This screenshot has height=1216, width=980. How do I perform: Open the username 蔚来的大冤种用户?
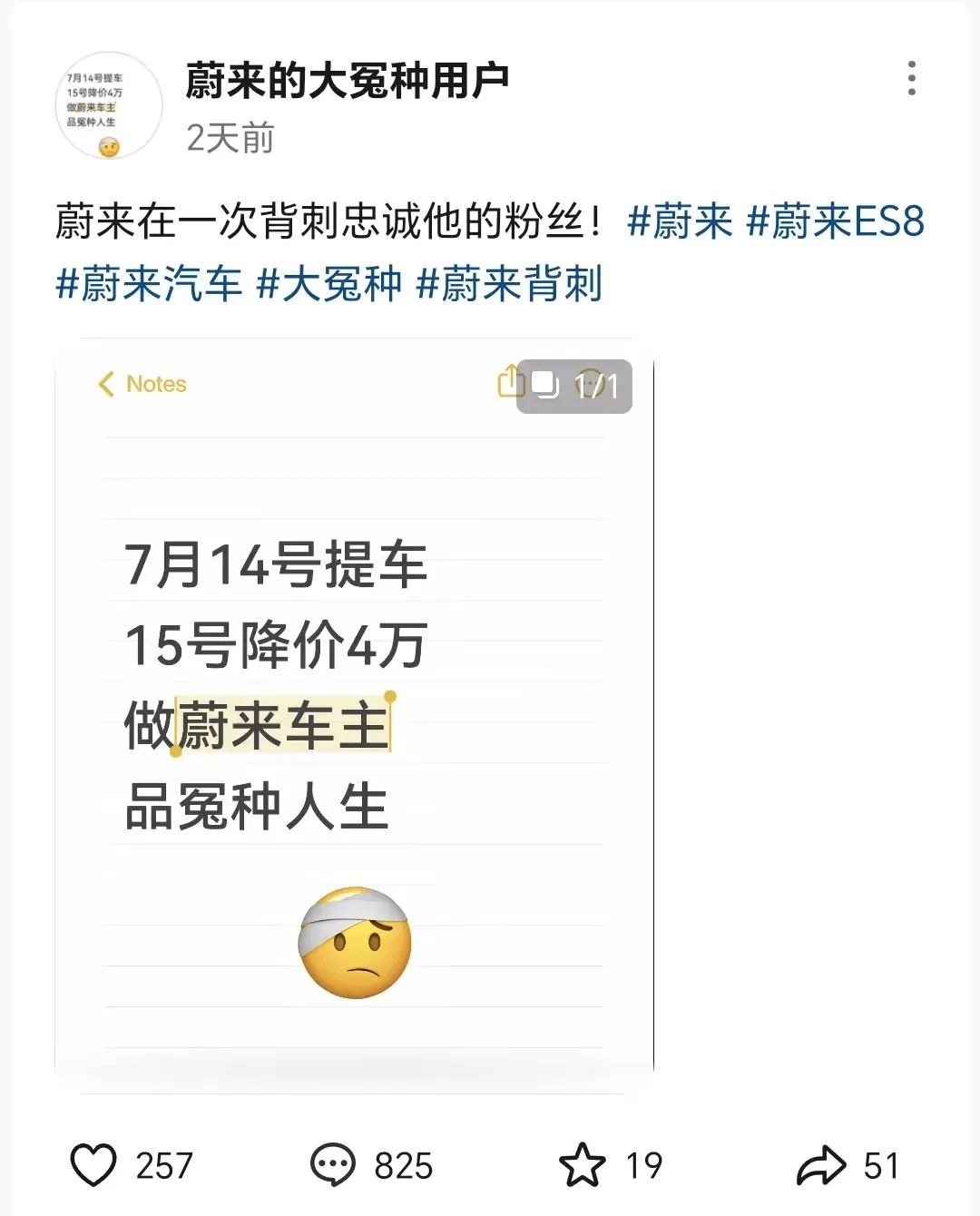tap(347, 82)
